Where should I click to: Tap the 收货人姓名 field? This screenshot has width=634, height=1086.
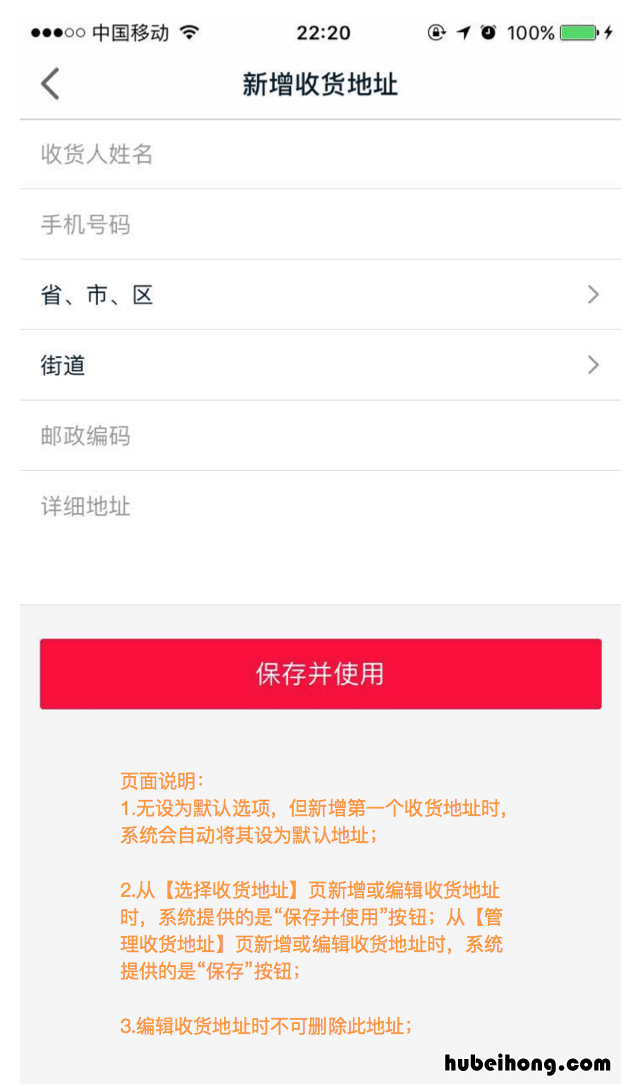point(320,154)
